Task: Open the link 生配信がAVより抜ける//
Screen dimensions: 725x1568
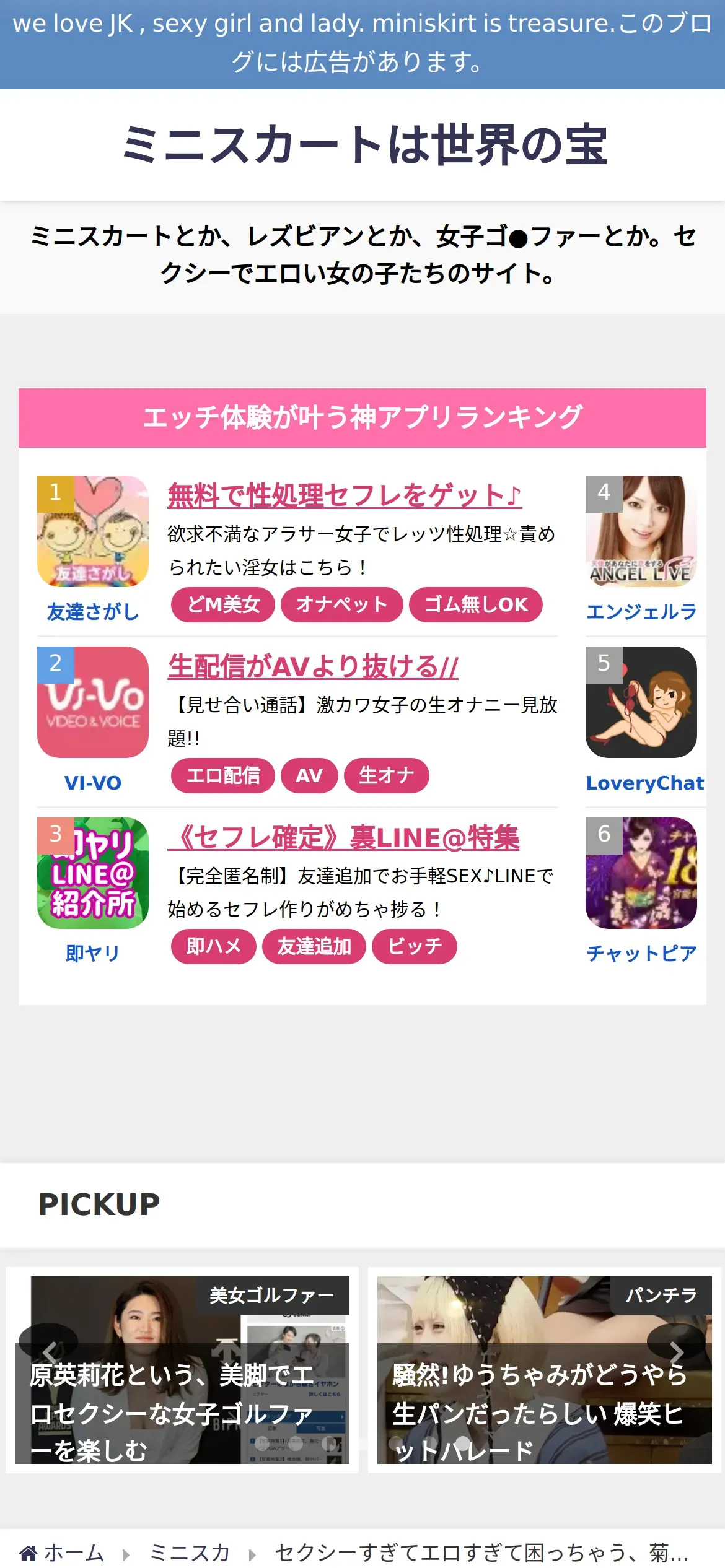Action: point(313,666)
